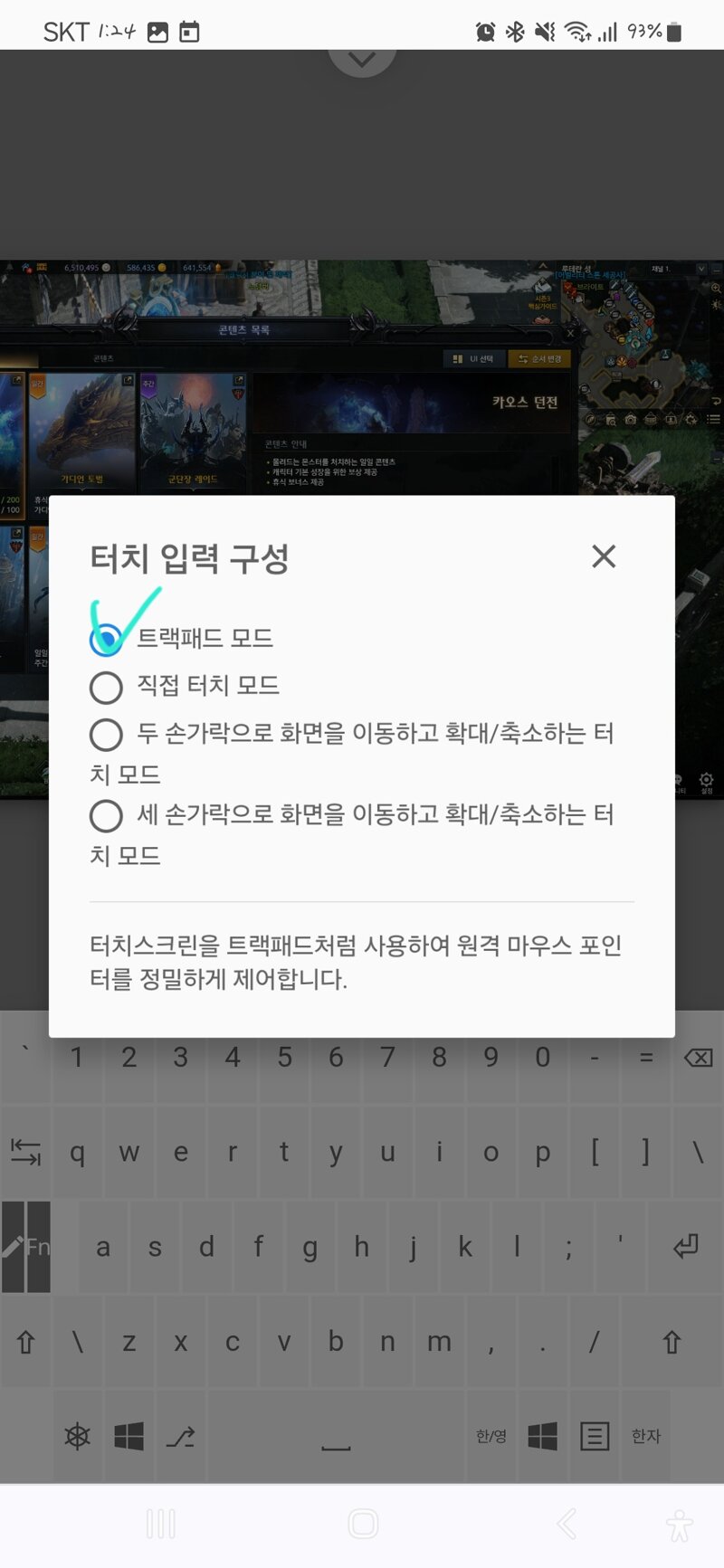Close the 터치 입력 구성 dialog
This screenshot has width=724, height=1568.
604,556
